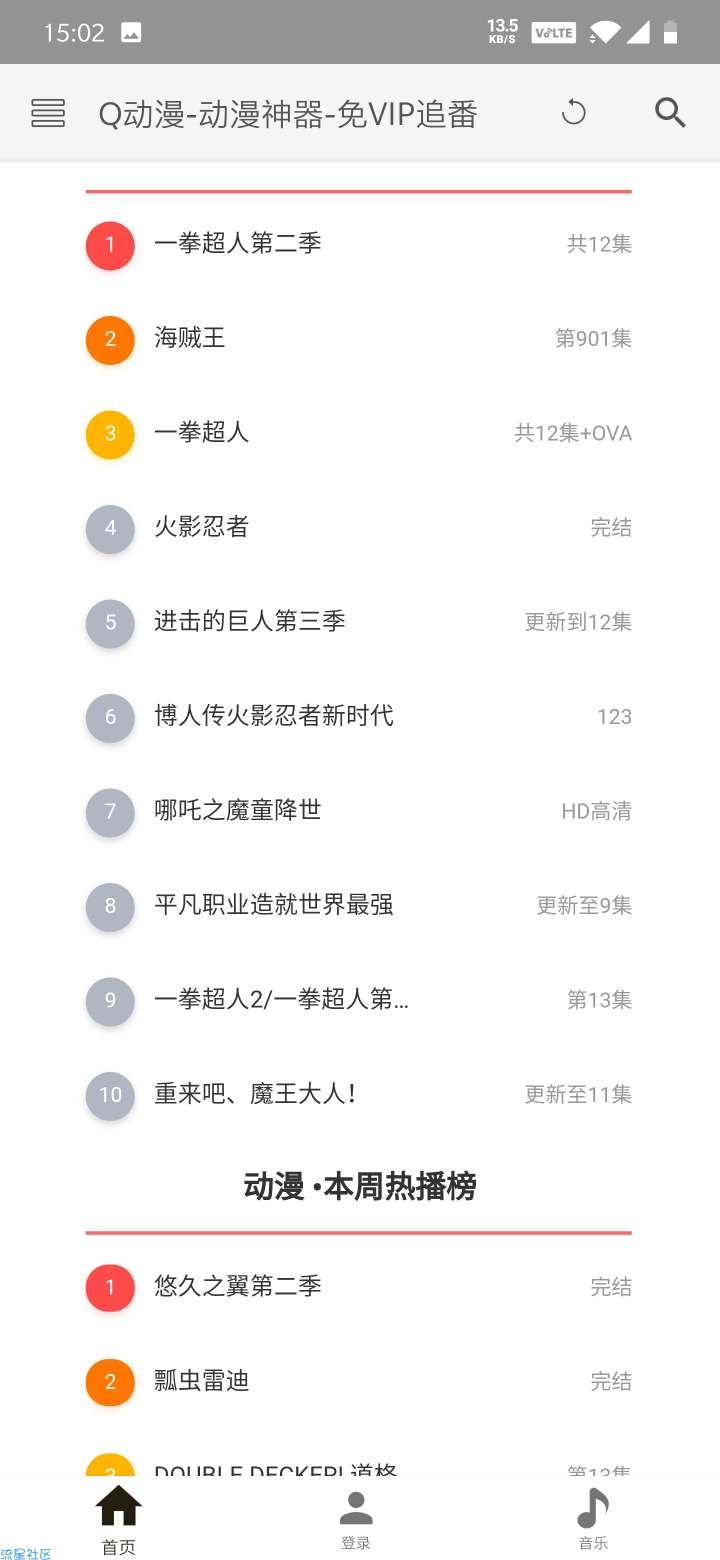Select 平凡职业造就世界最强
The image size is (720, 1560).
click(359, 905)
